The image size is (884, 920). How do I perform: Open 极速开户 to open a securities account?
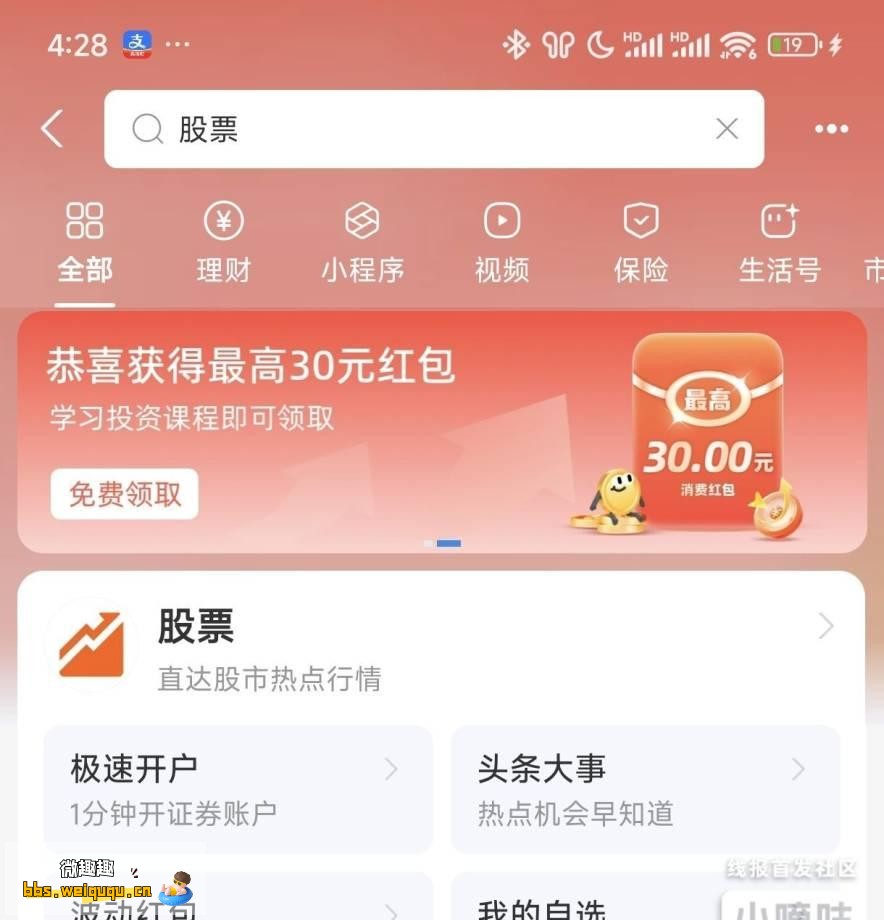point(238,788)
